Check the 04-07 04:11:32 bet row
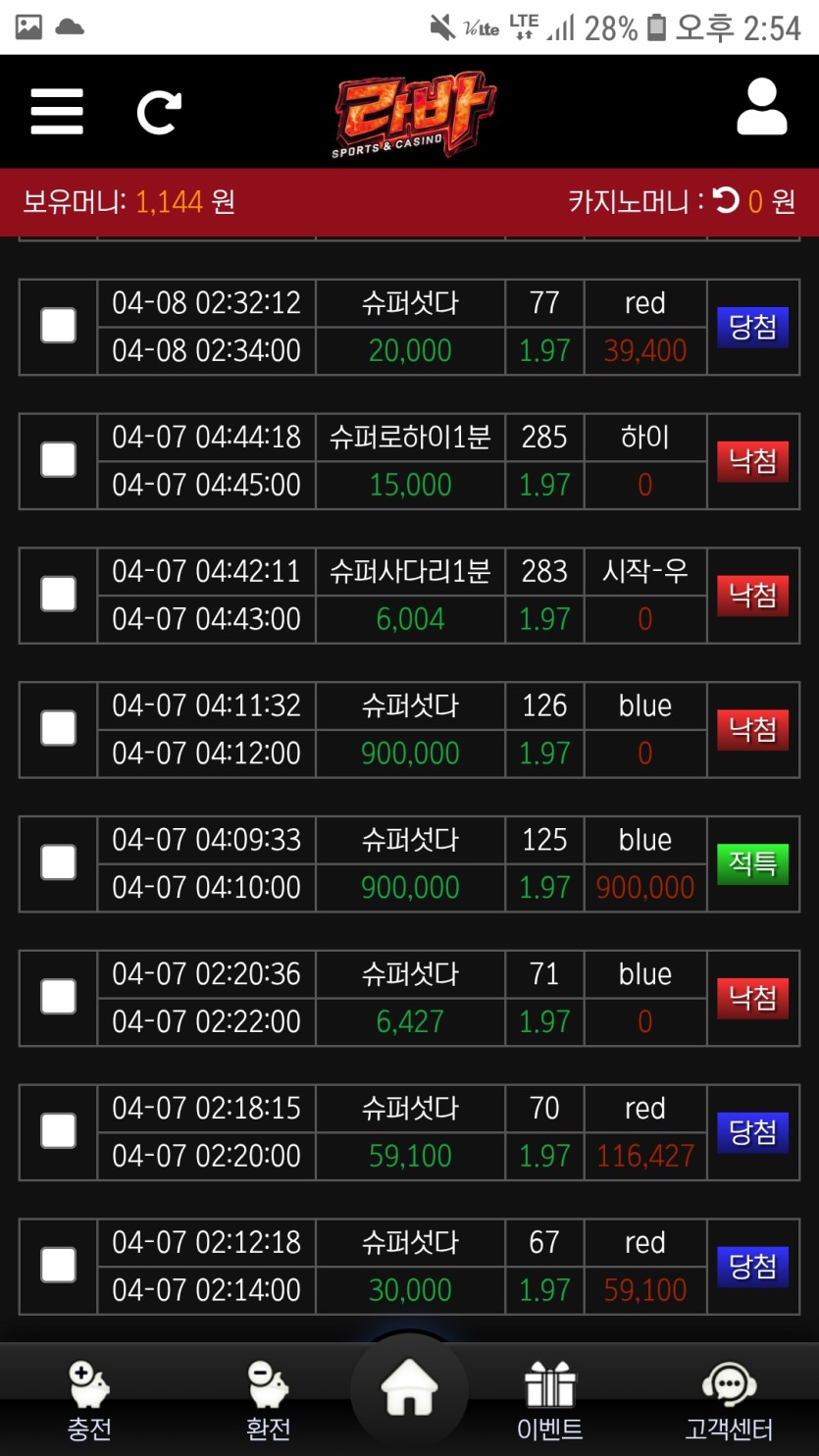Image resolution: width=819 pixels, height=1456 pixels. [x=58, y=729]
